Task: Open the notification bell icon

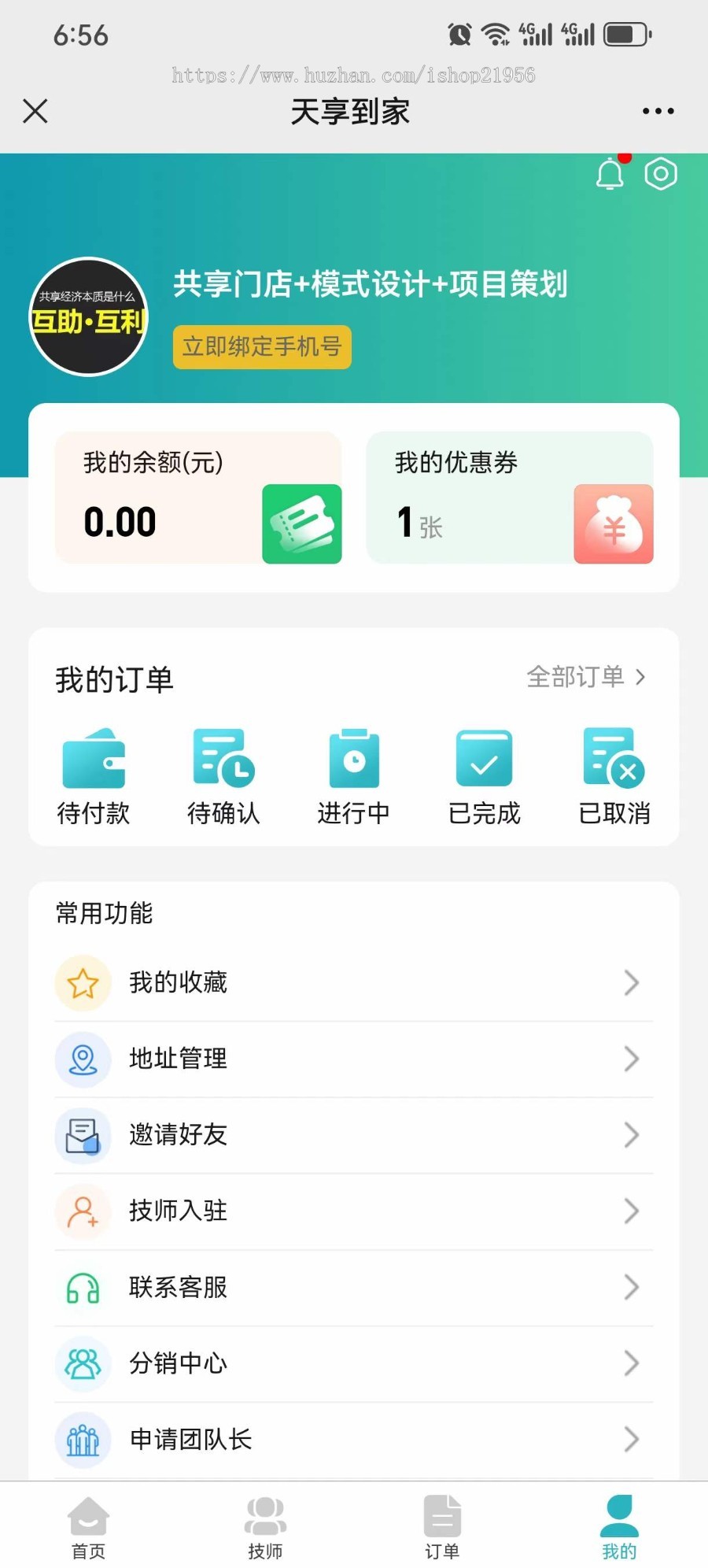Action: point(610,175)
